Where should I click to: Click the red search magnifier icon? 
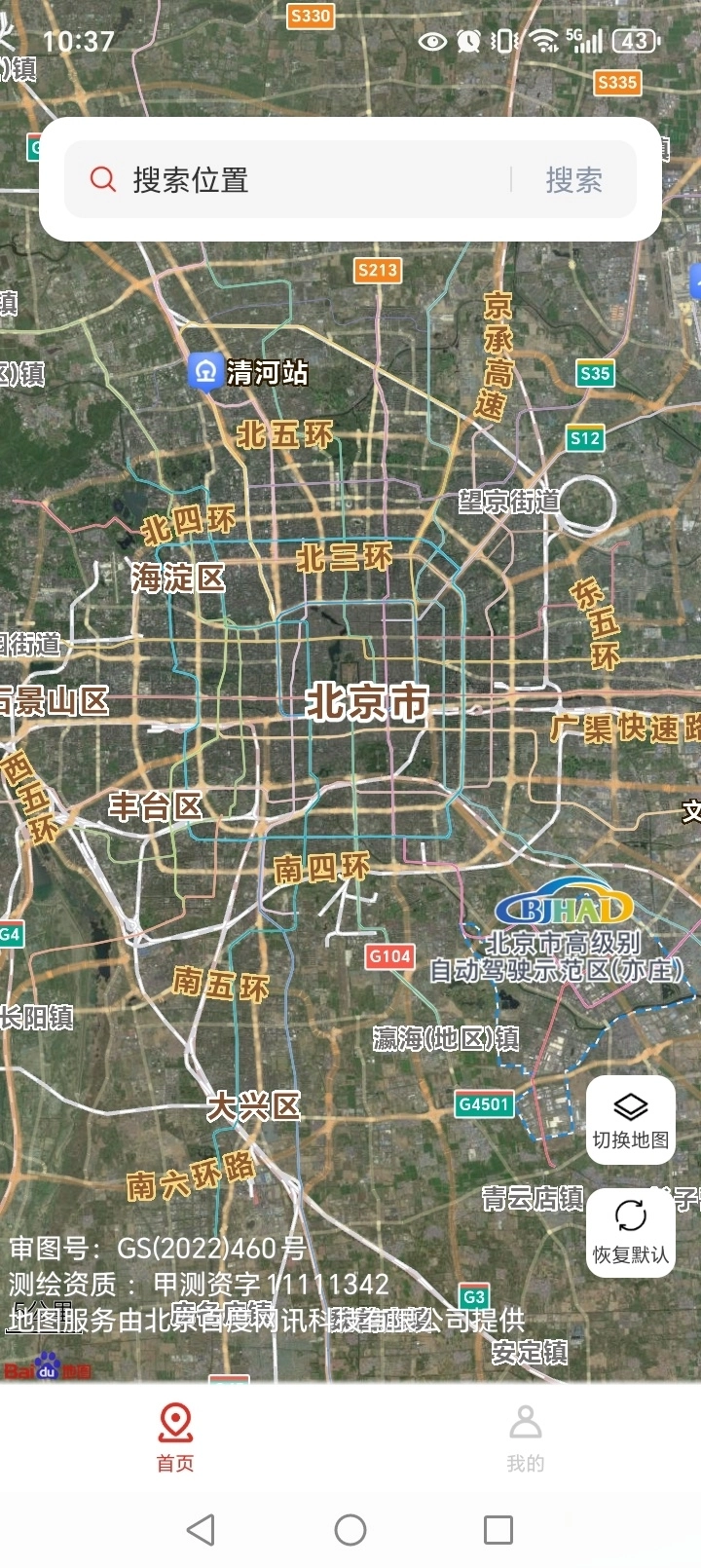[102, 179]
